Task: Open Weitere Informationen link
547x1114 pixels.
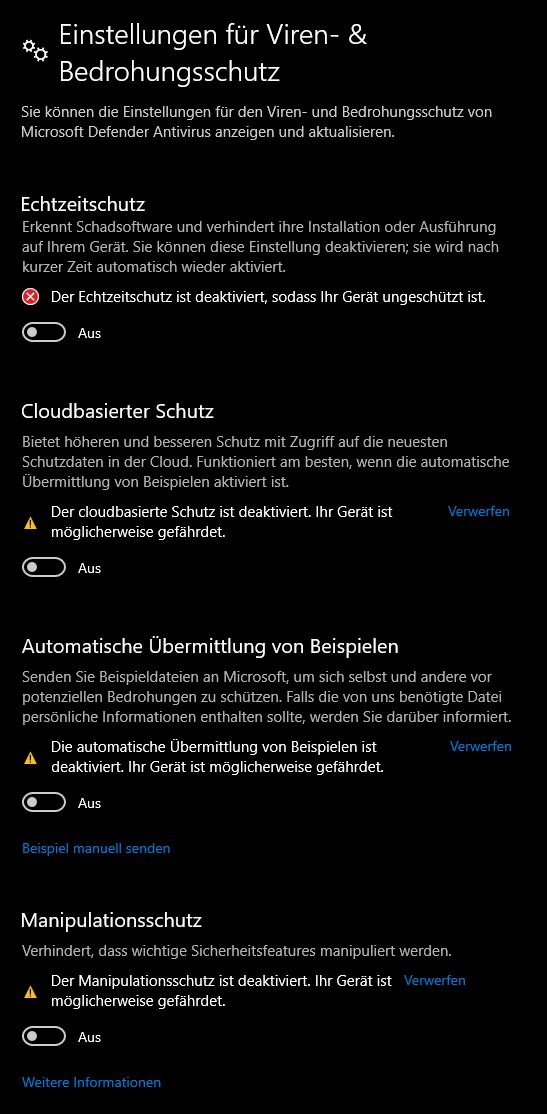Action: click(92, 1083)
